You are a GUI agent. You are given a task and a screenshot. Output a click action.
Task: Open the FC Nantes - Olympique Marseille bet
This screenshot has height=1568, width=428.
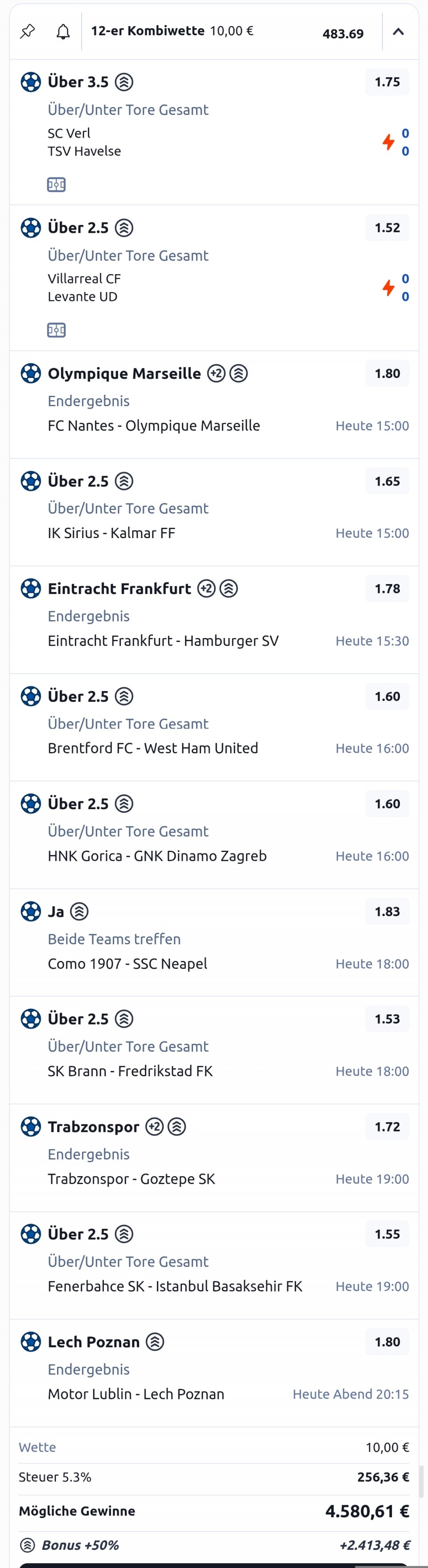[214, 405]
